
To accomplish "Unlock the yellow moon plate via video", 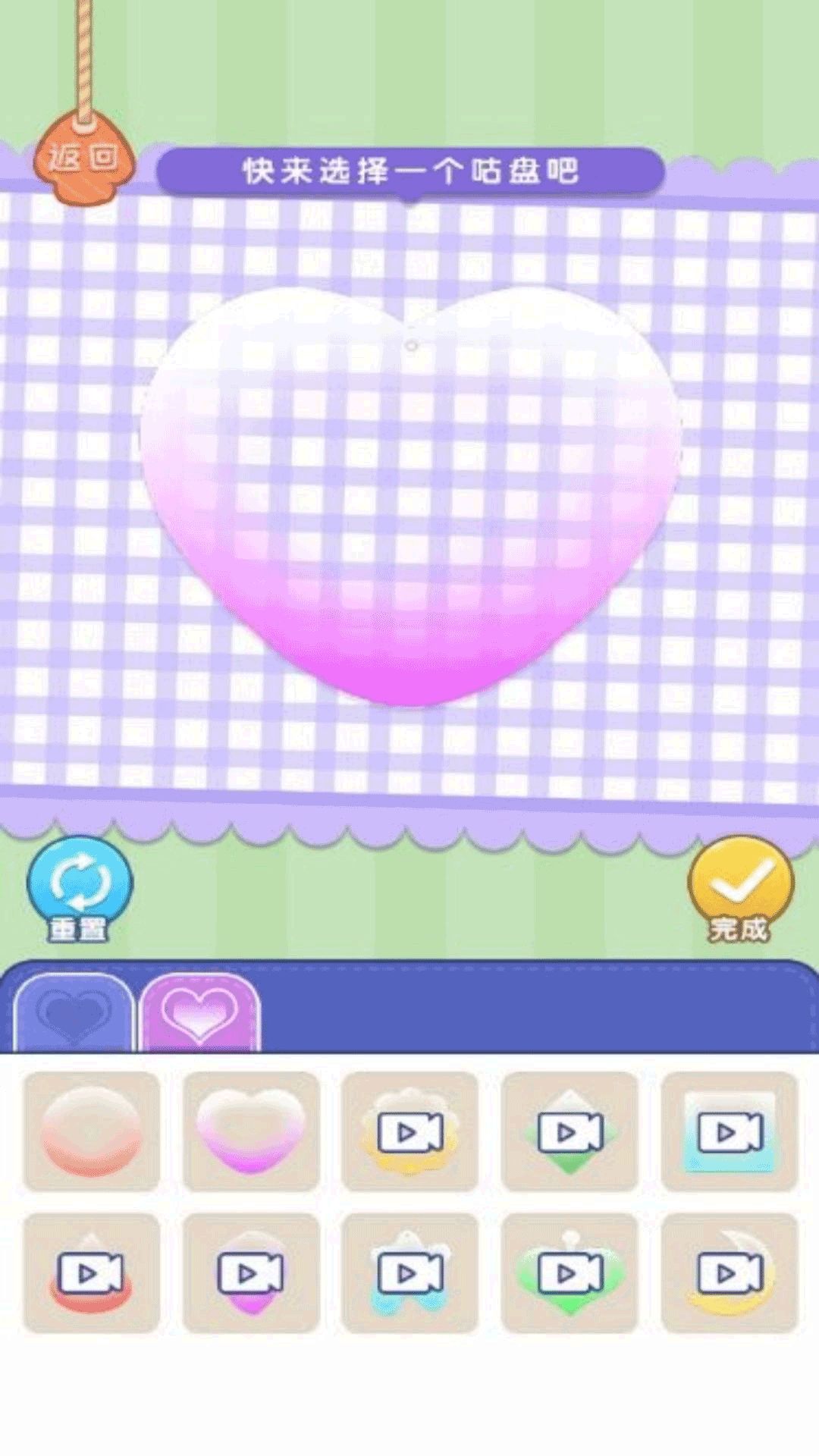I will [x=729, y=1273].
